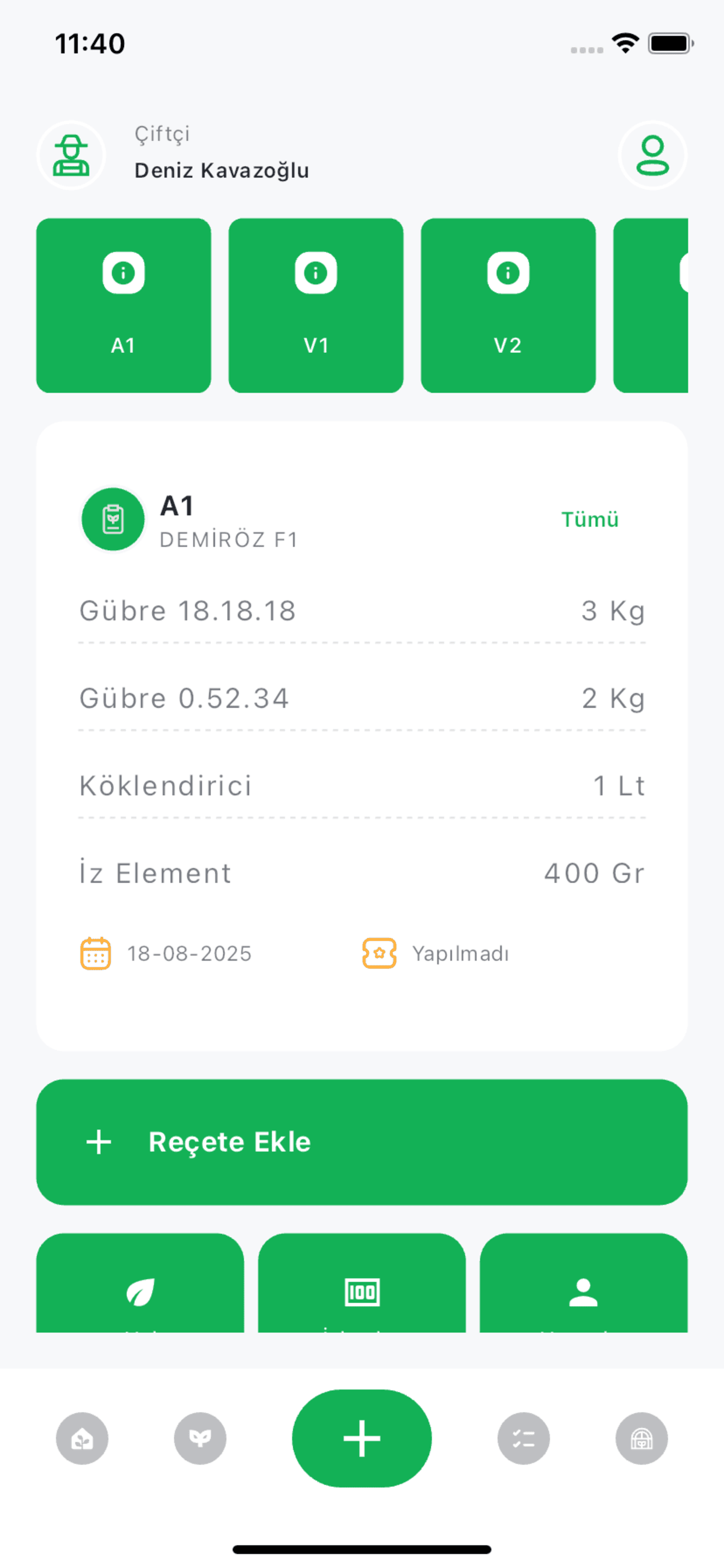Tap the plant sprout icon in bottom navigation
Screen dimensions: 724x1568
click(x=200, y=1438)
